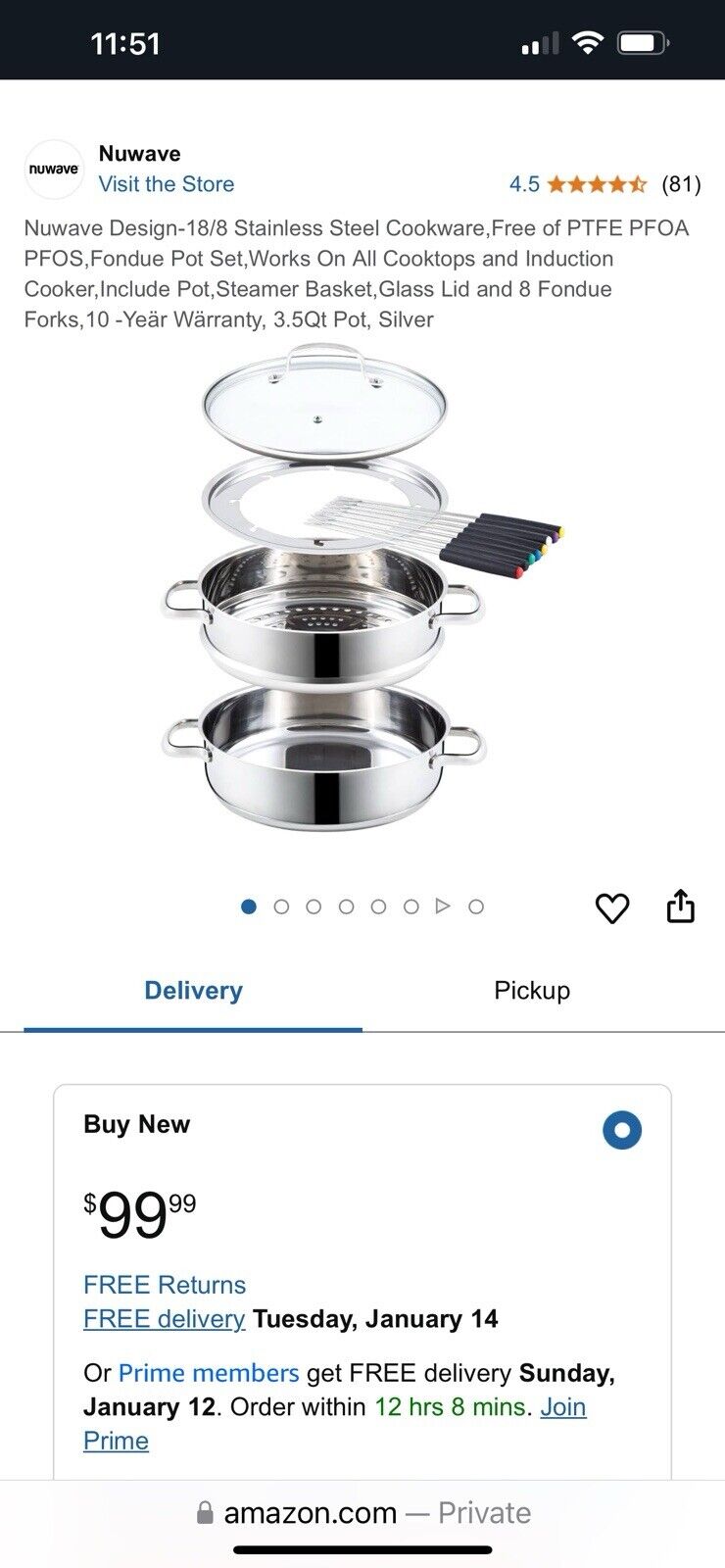Screen dimensions: 725x1568
Task: Open the 4.5 star ratings
Action: 596,184
